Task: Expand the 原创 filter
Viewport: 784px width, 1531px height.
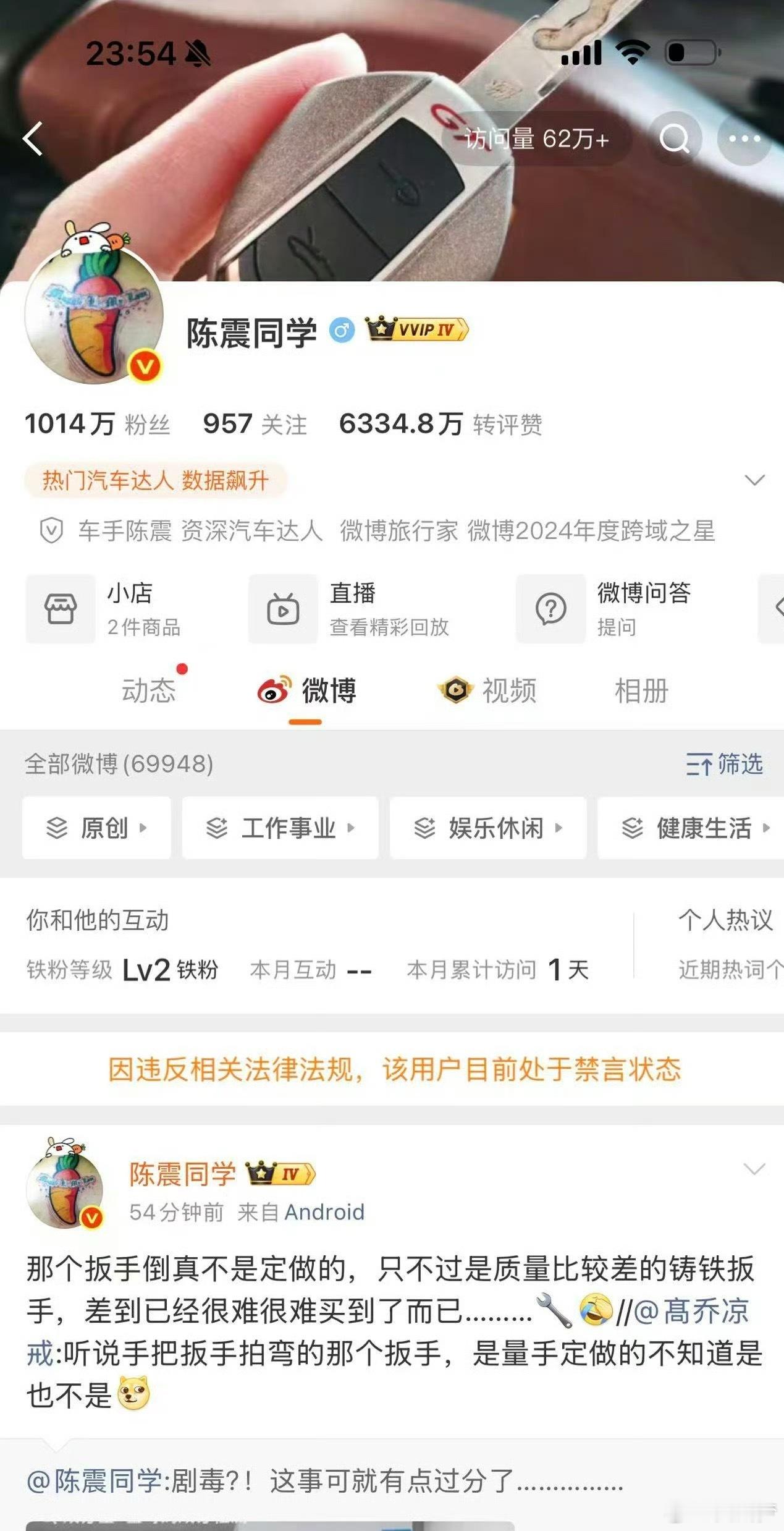Action: tap(141, 828)
